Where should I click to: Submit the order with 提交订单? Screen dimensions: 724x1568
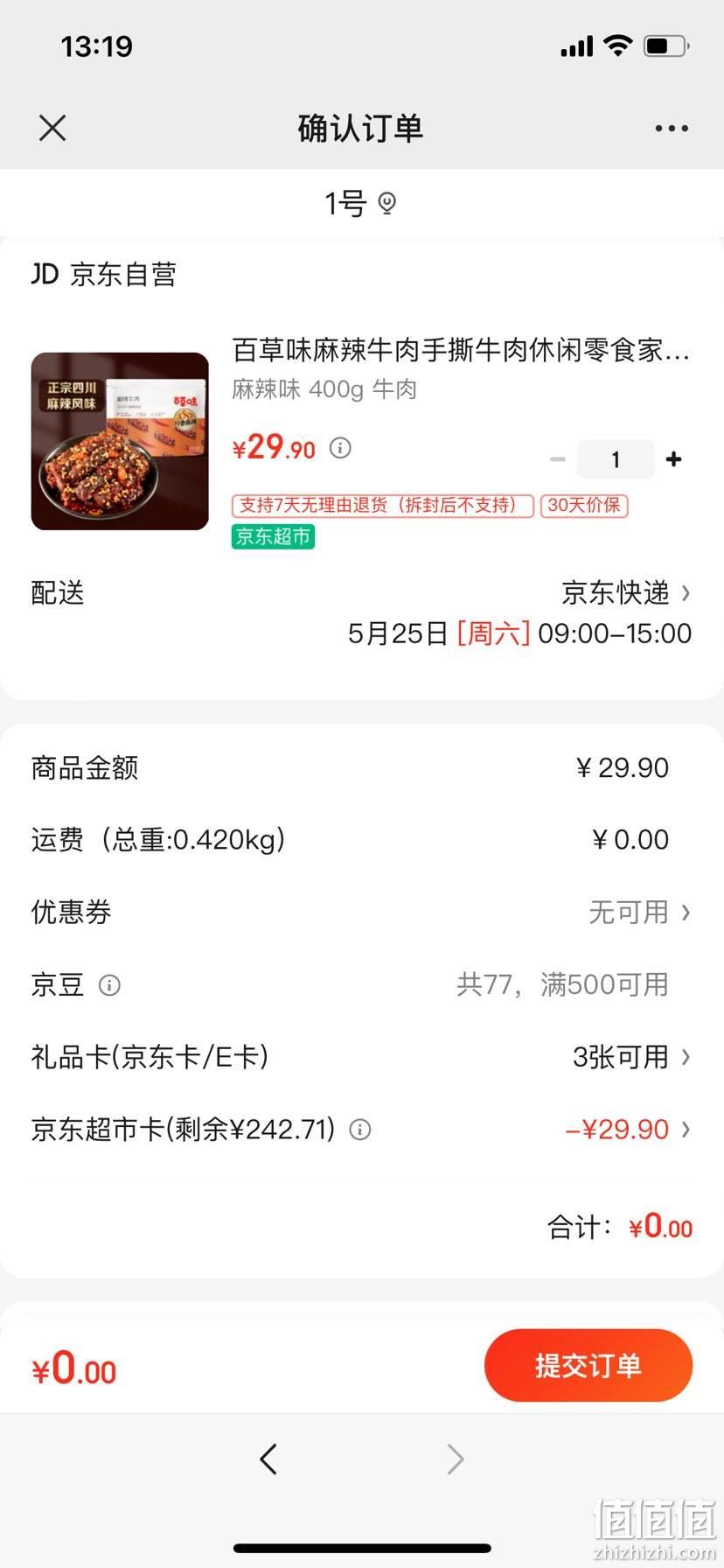pos(588,1365)
